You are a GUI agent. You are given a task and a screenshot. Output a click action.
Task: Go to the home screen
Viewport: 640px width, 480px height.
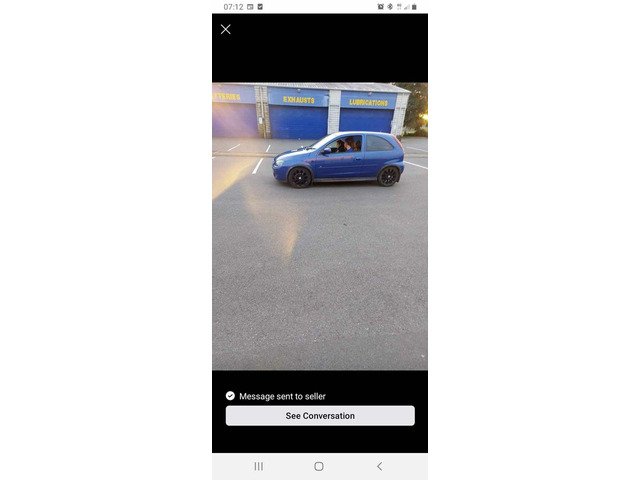319,466
